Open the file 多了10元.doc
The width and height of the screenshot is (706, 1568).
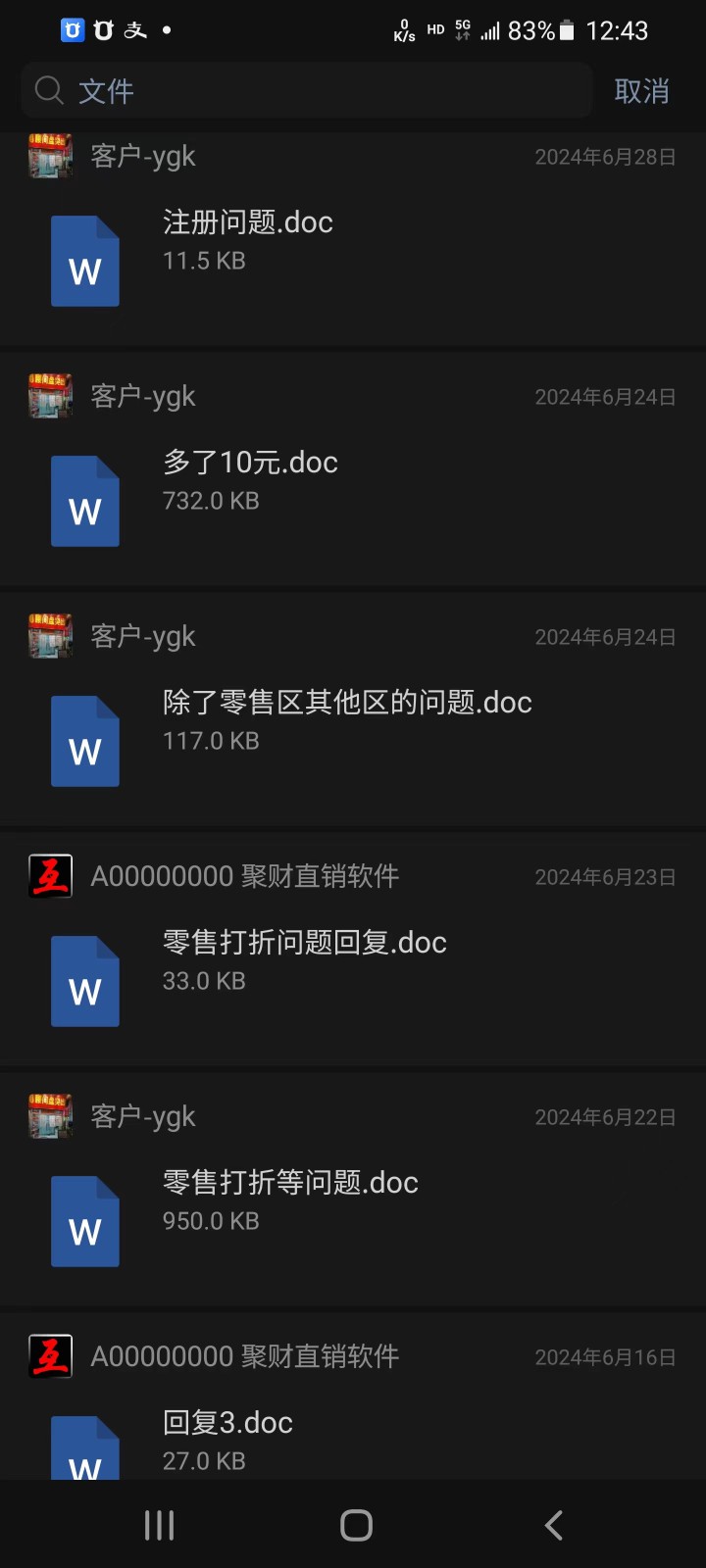pyautogui.click(x=250, y=463)
